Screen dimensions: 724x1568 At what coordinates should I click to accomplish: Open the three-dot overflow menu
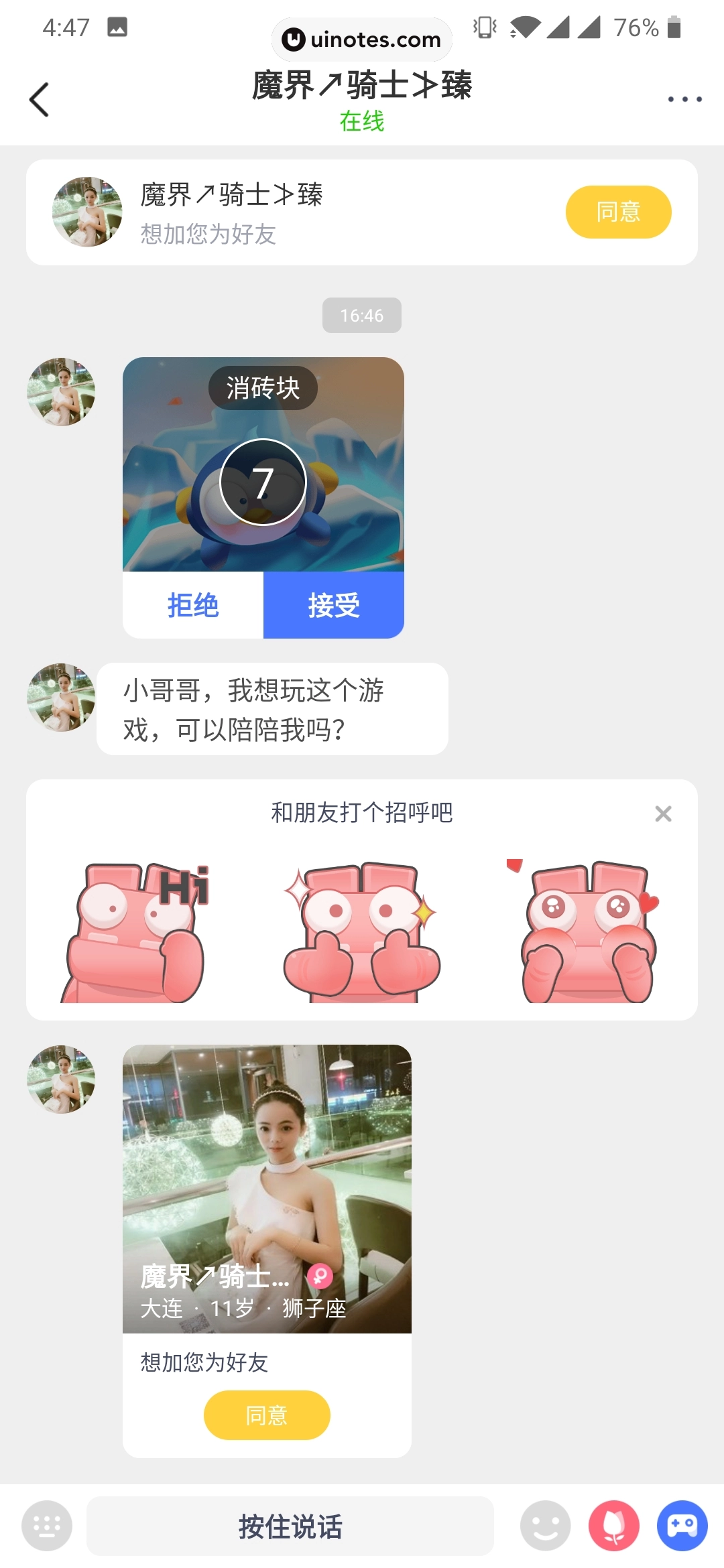pyautogui.click(x=684, y=99)
